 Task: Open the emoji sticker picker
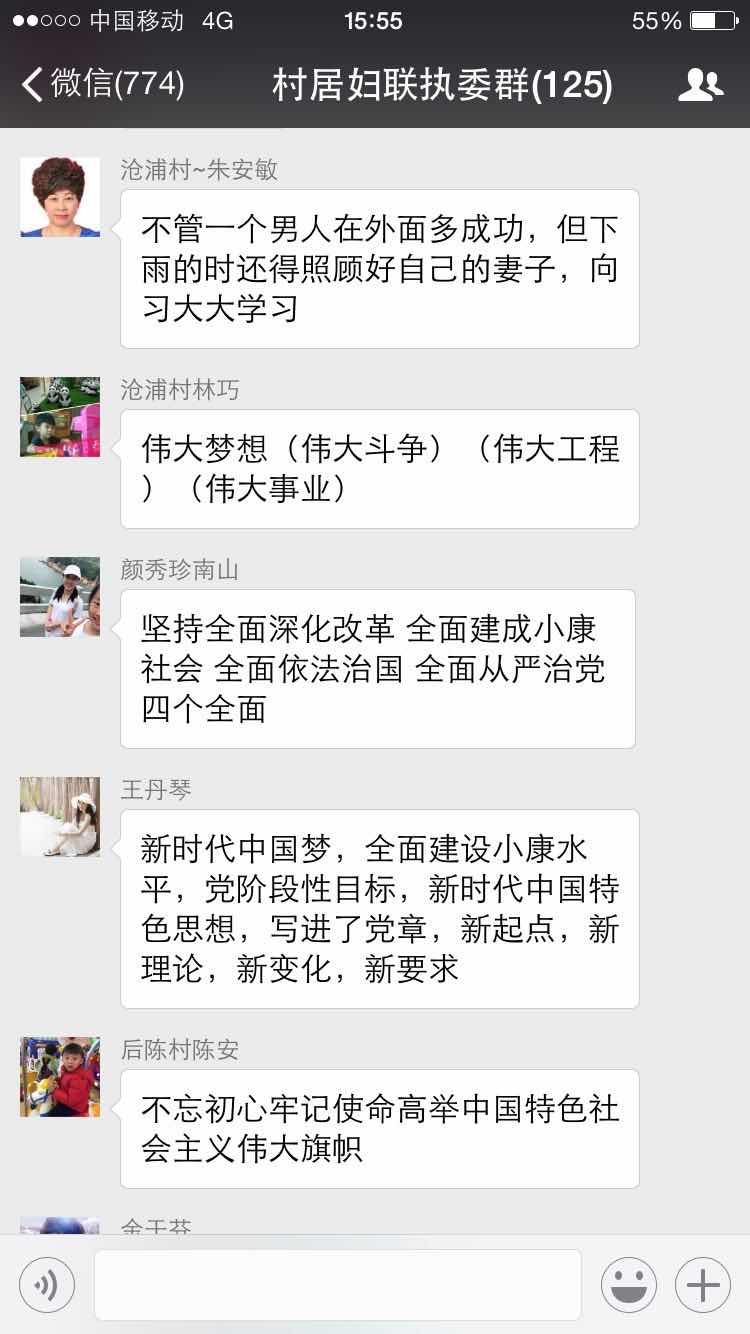click(628, 1285)
